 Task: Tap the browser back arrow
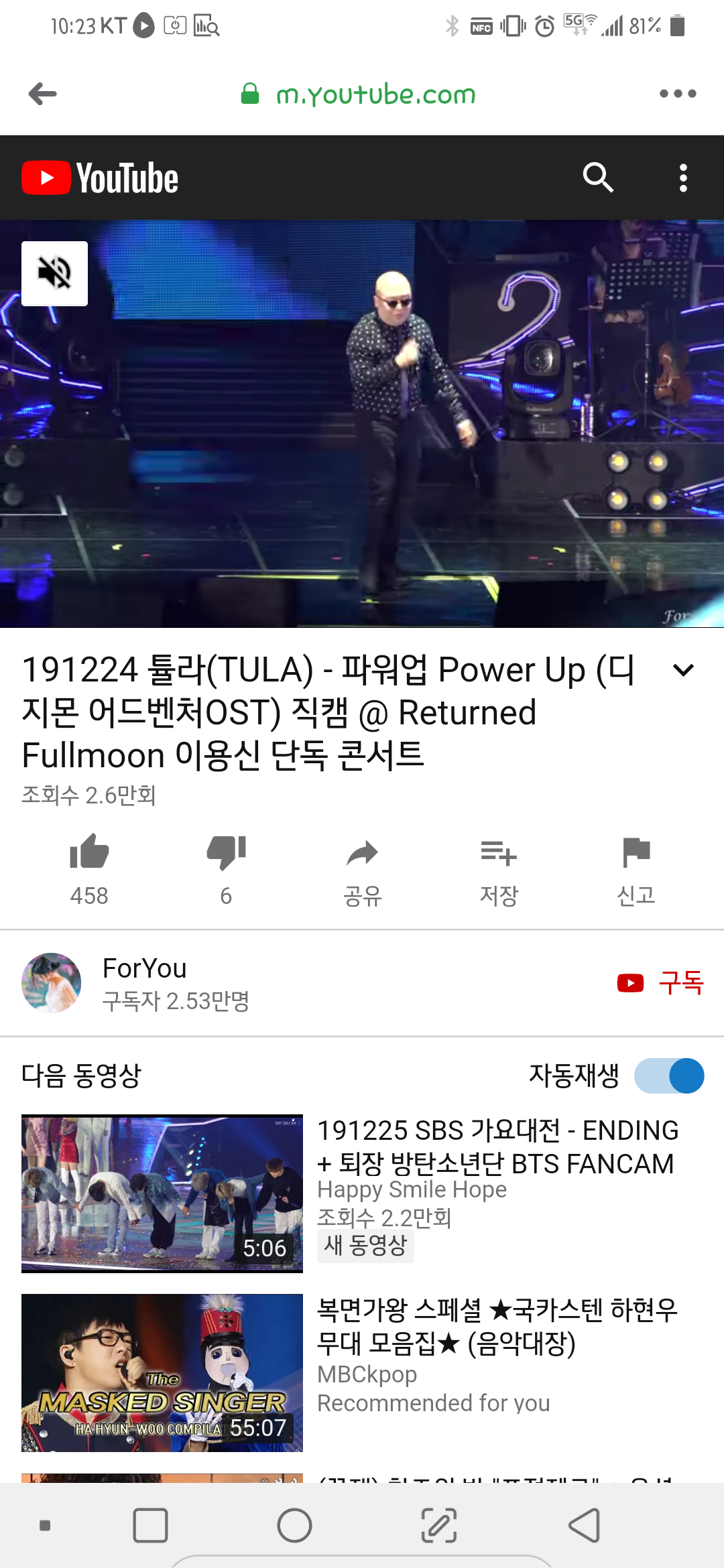pos(43,94)
